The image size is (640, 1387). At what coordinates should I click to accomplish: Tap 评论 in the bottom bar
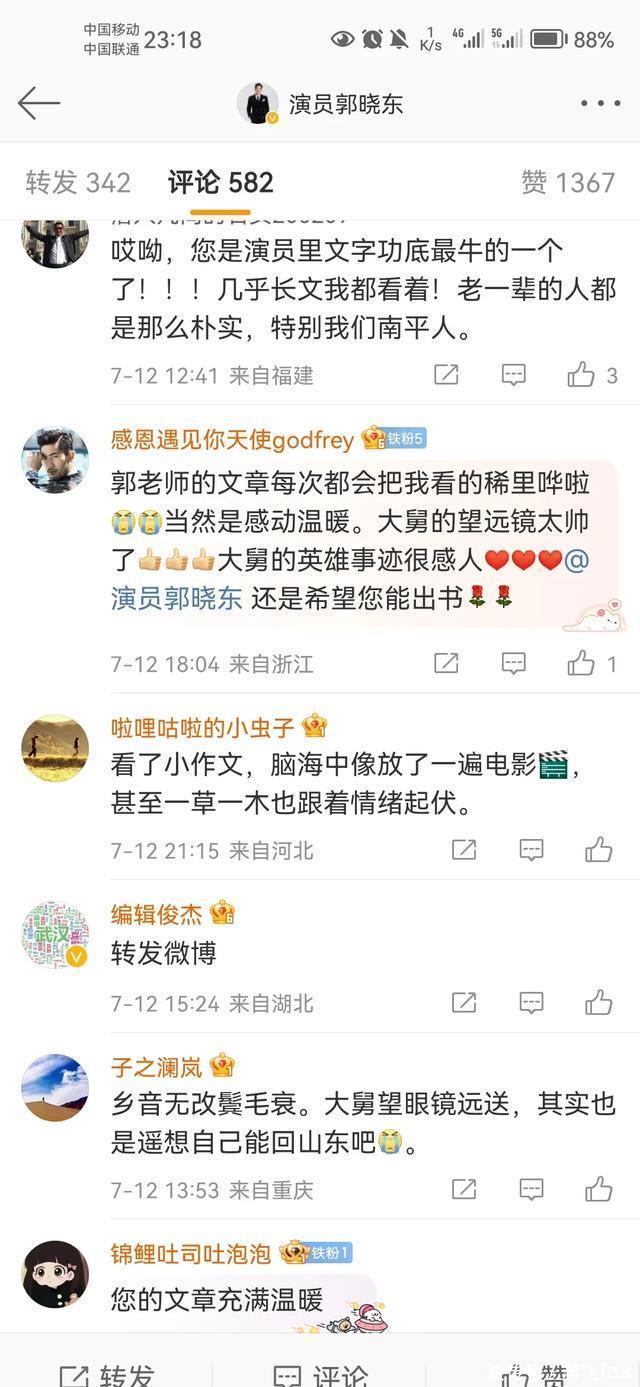(320, 1375)
